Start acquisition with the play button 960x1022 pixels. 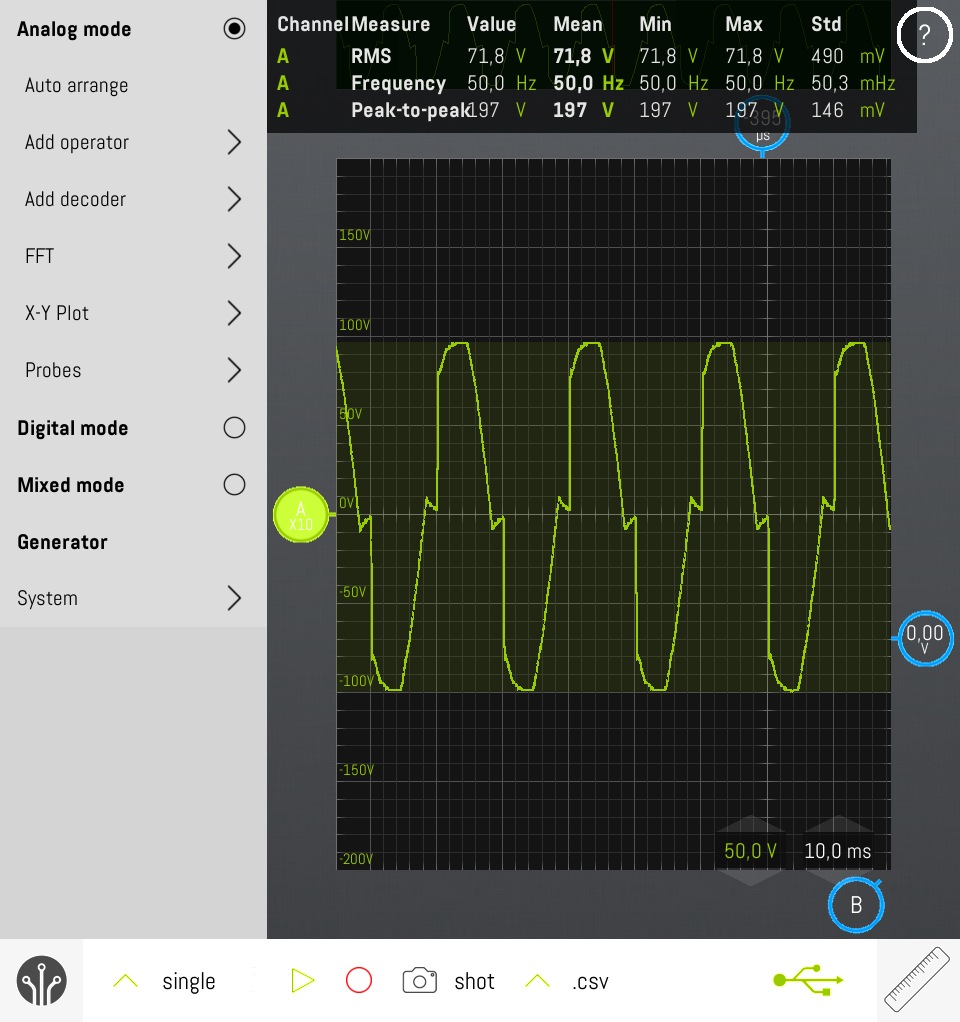(302, 981)
